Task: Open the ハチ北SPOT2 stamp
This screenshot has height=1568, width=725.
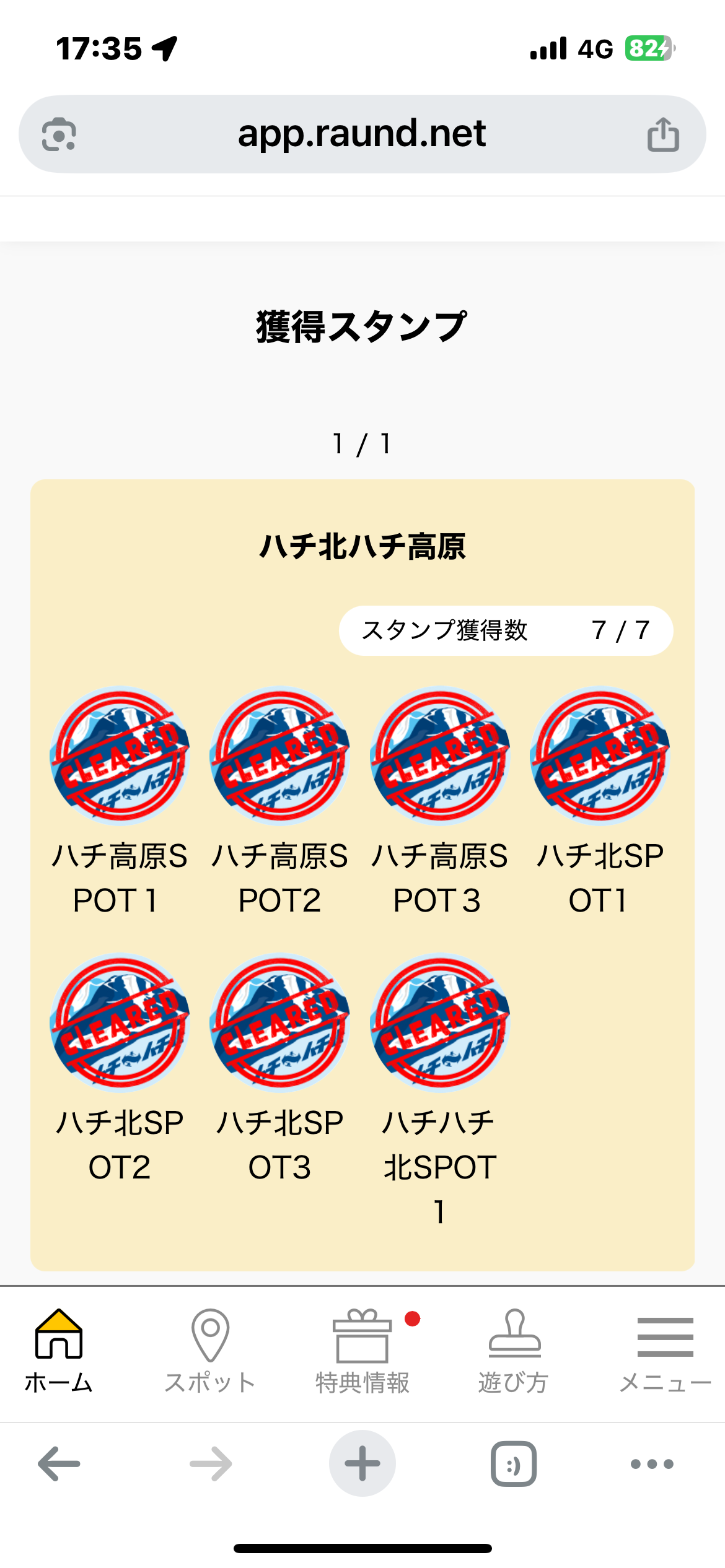Action: click(x=120, y=1023)
